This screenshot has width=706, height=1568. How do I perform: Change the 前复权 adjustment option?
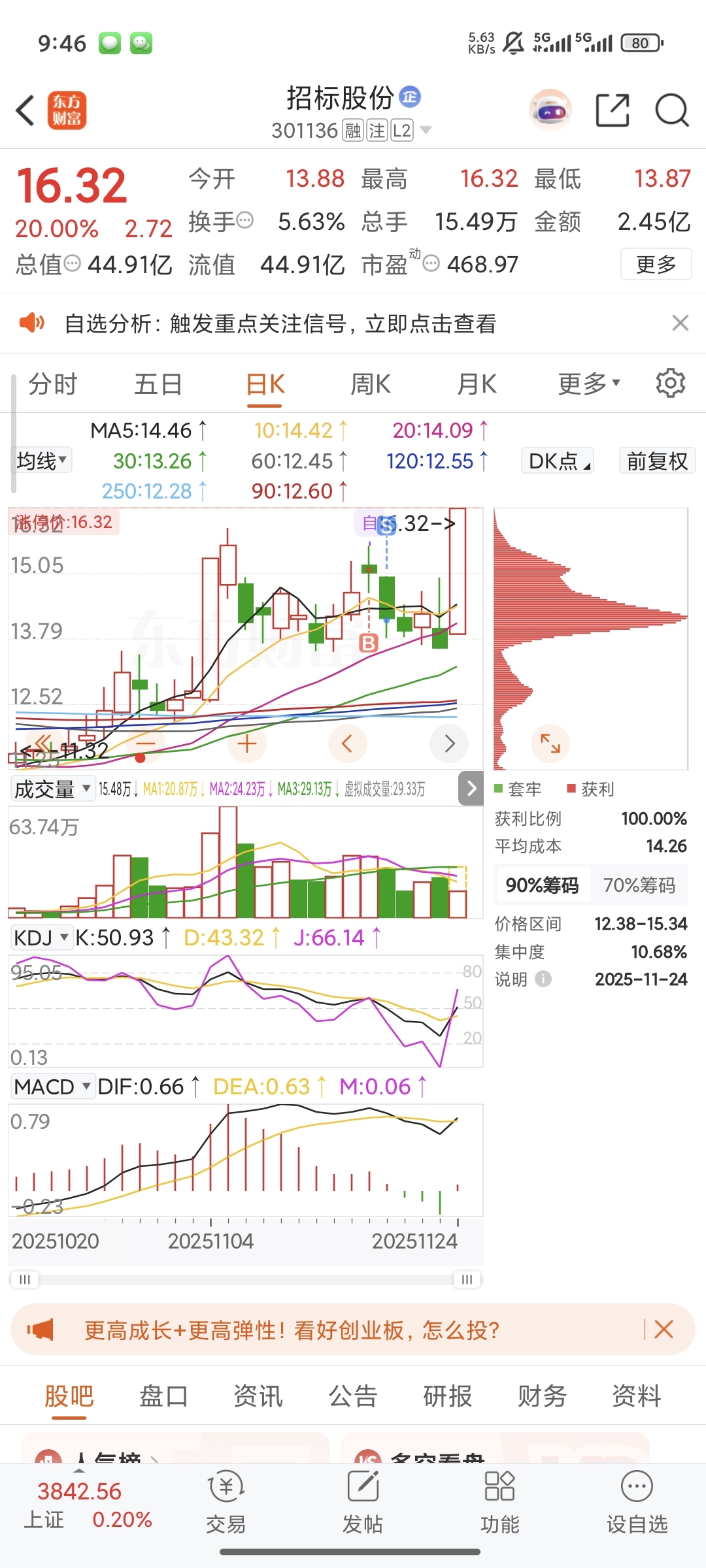click(x=657, y=461)
